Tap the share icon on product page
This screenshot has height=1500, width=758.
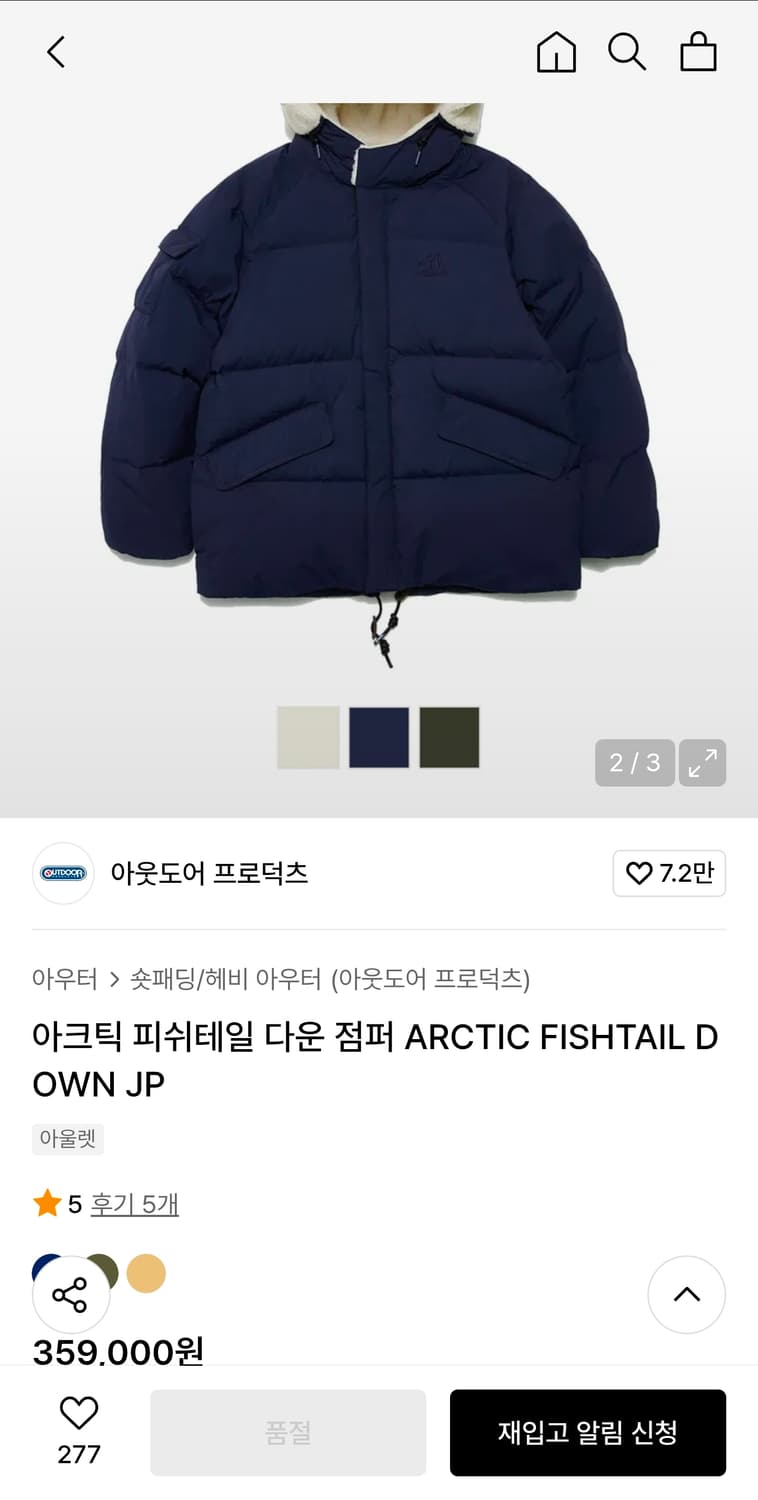click(70, 1294)
